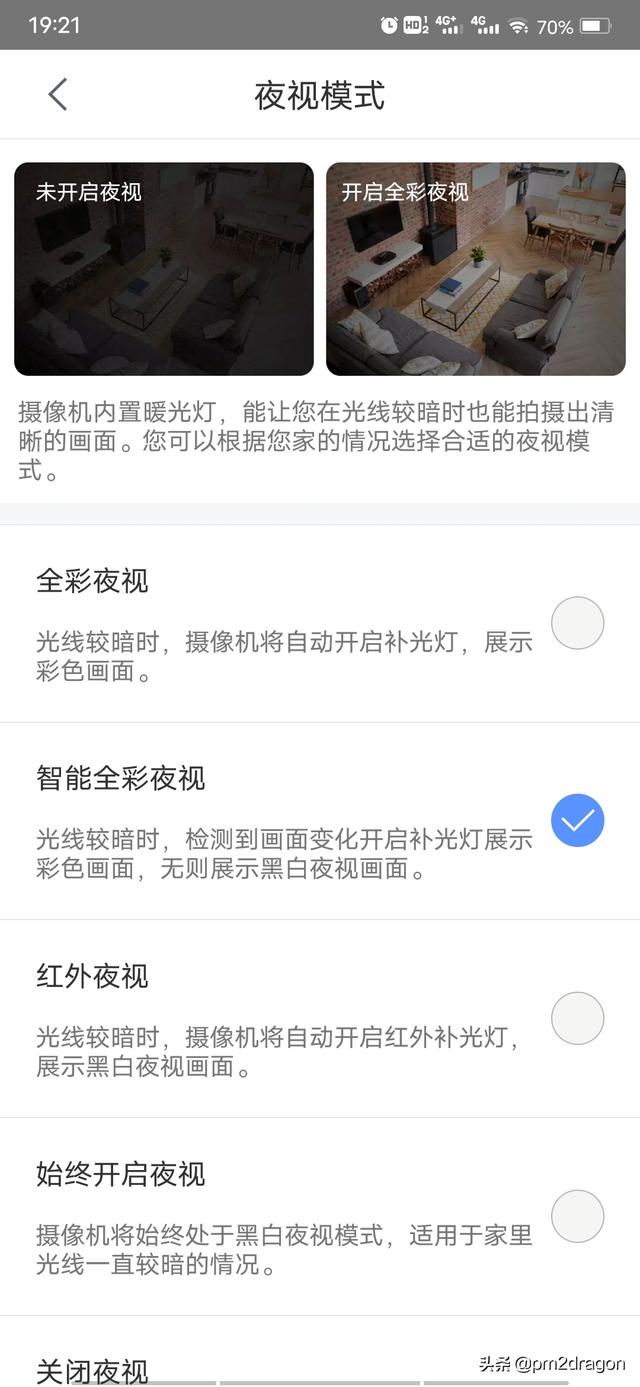Go back from the 夜视模式 screen
This screenshot has height=1387, width=640.
pos(57,95)
